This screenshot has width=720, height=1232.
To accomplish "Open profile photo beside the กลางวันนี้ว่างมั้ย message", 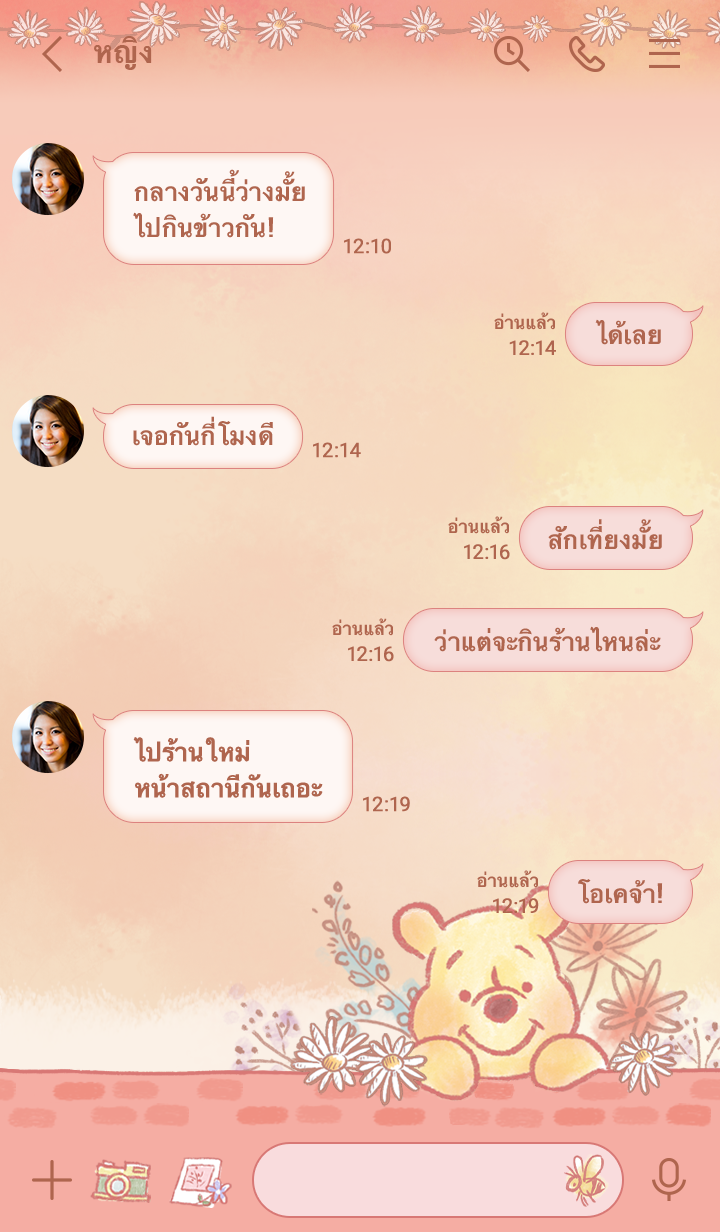I will tap(48, 179).
